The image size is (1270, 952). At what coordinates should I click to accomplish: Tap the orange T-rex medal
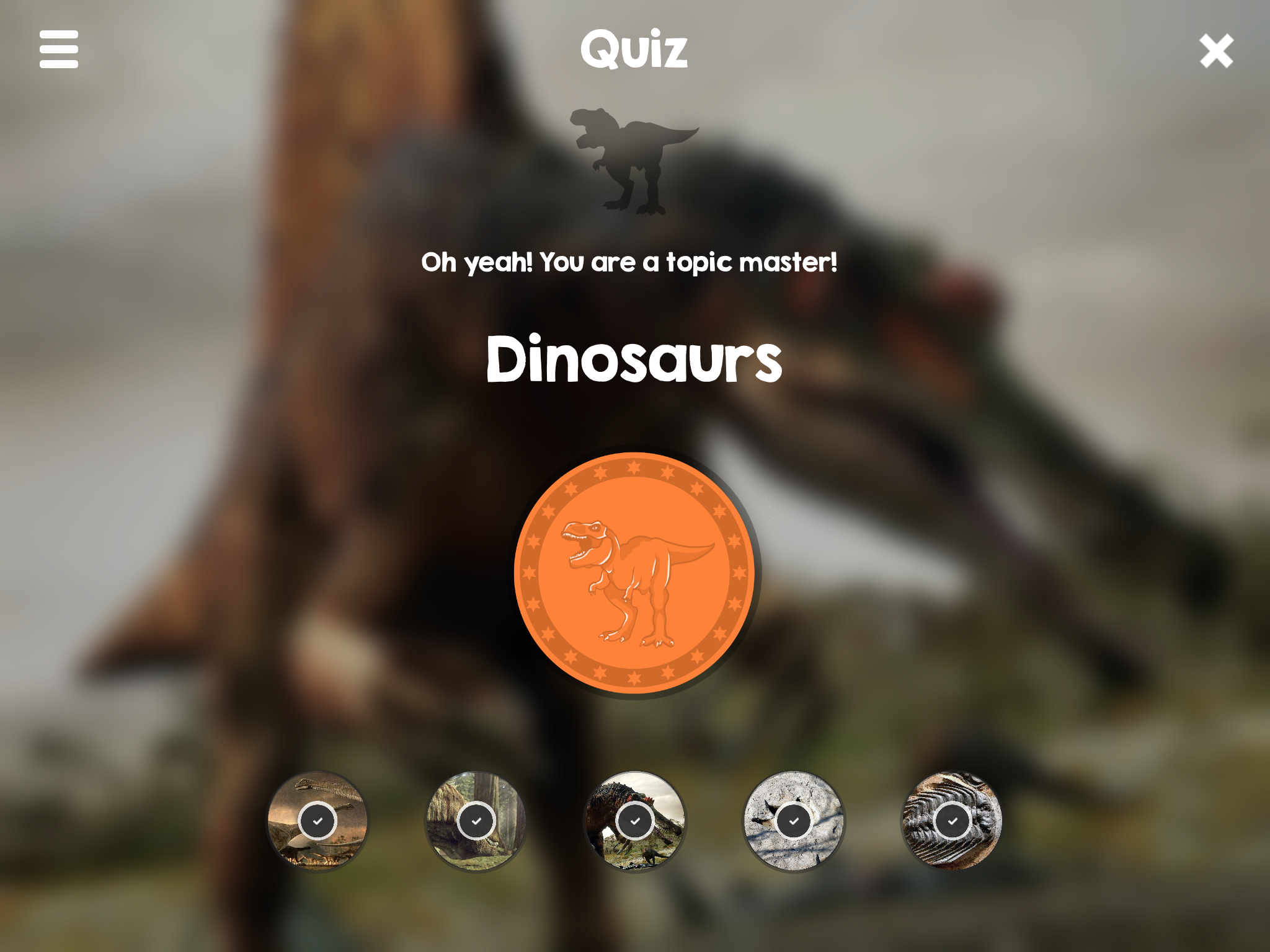pyautogui.click(x=634, y=573)
